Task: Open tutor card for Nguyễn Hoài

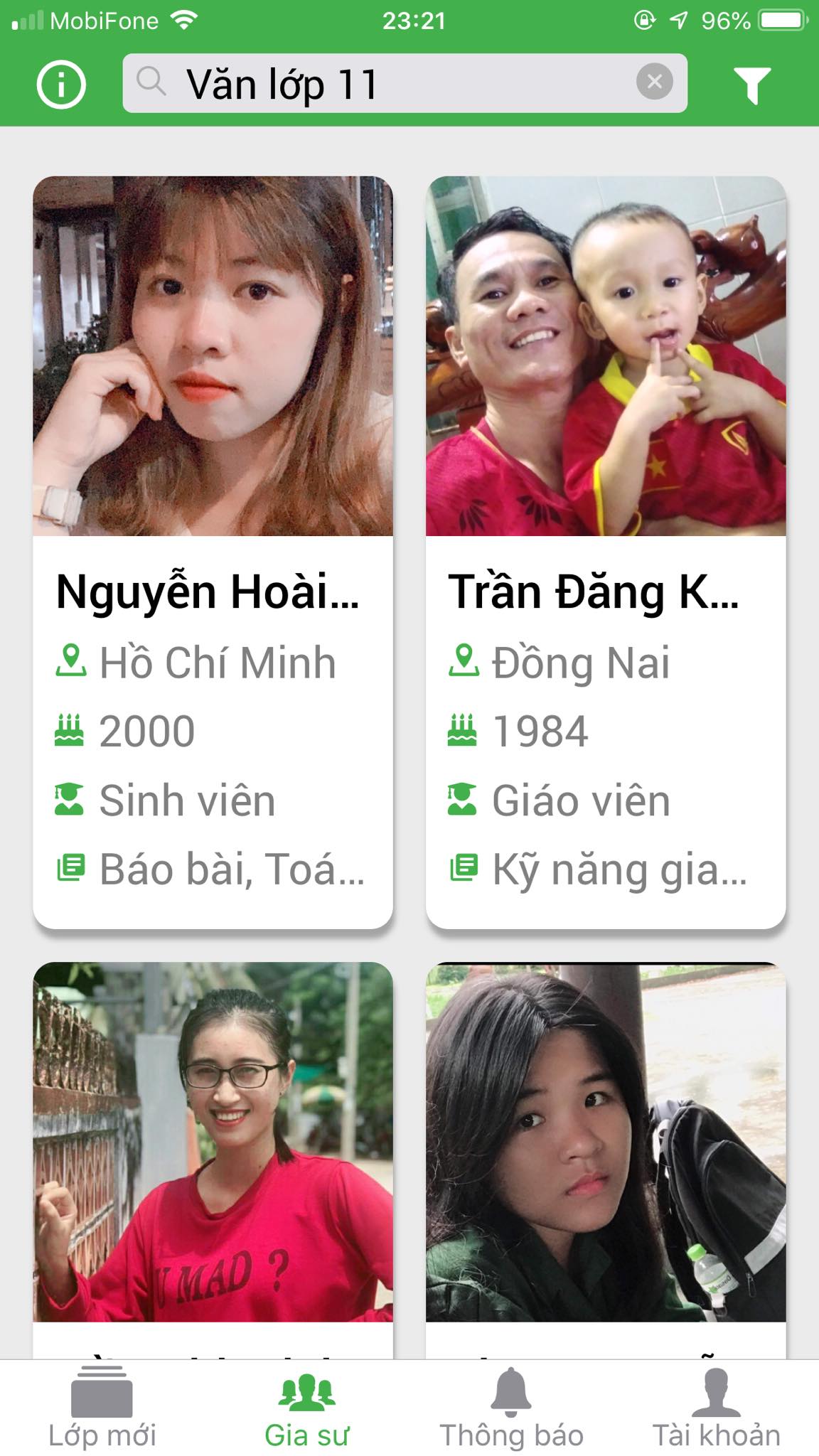Action: tap(213, 552)
